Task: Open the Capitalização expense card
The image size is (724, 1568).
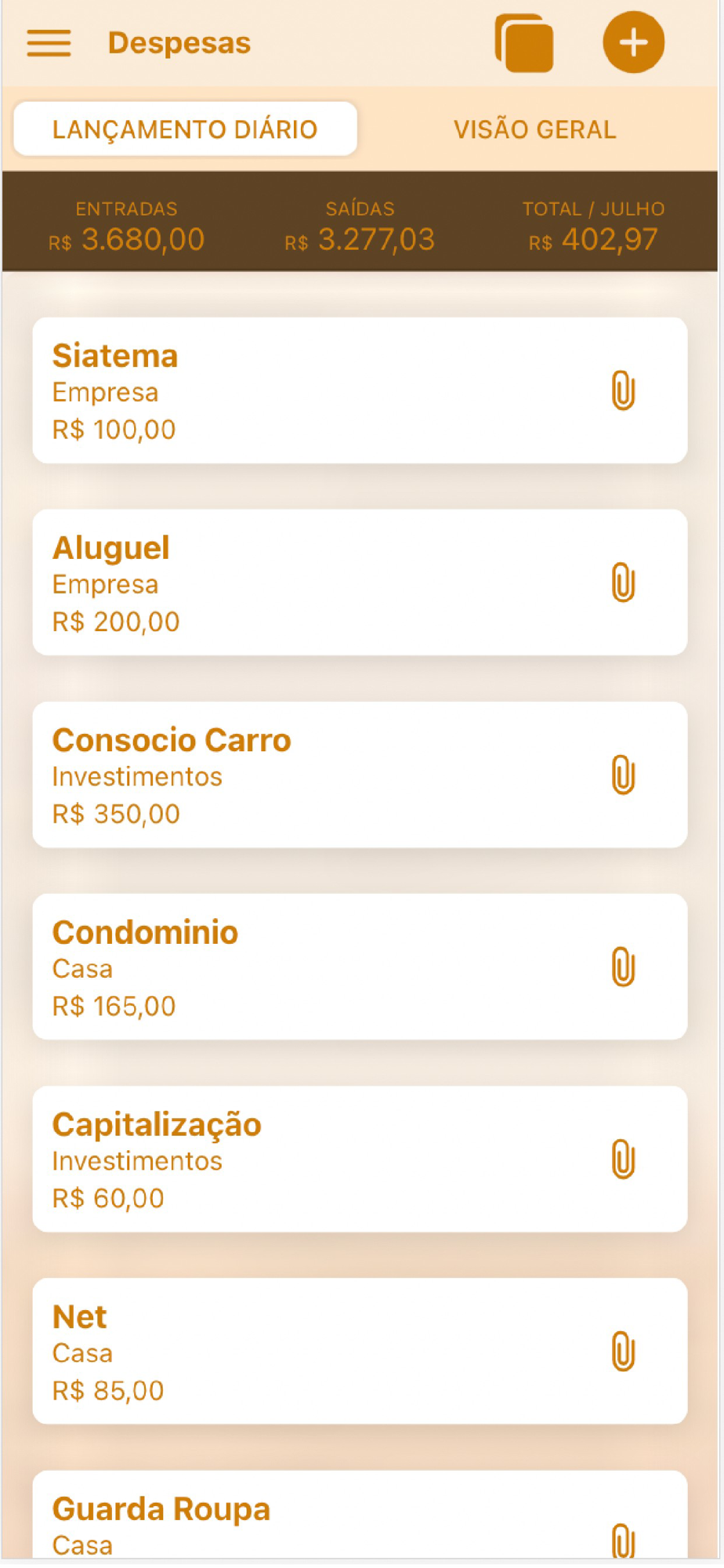Action: click(360, 1159)
